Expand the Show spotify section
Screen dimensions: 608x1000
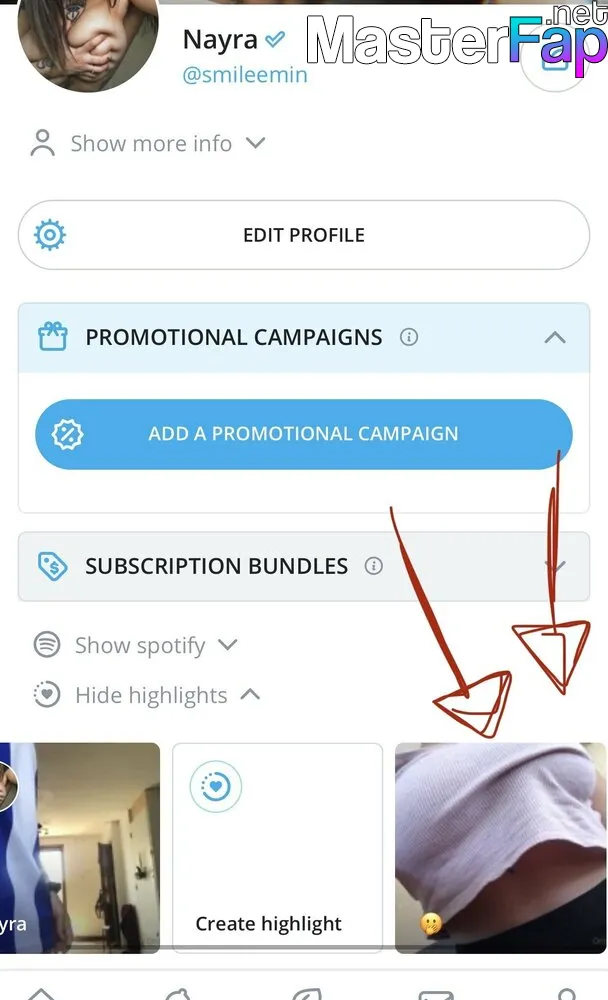136,645
